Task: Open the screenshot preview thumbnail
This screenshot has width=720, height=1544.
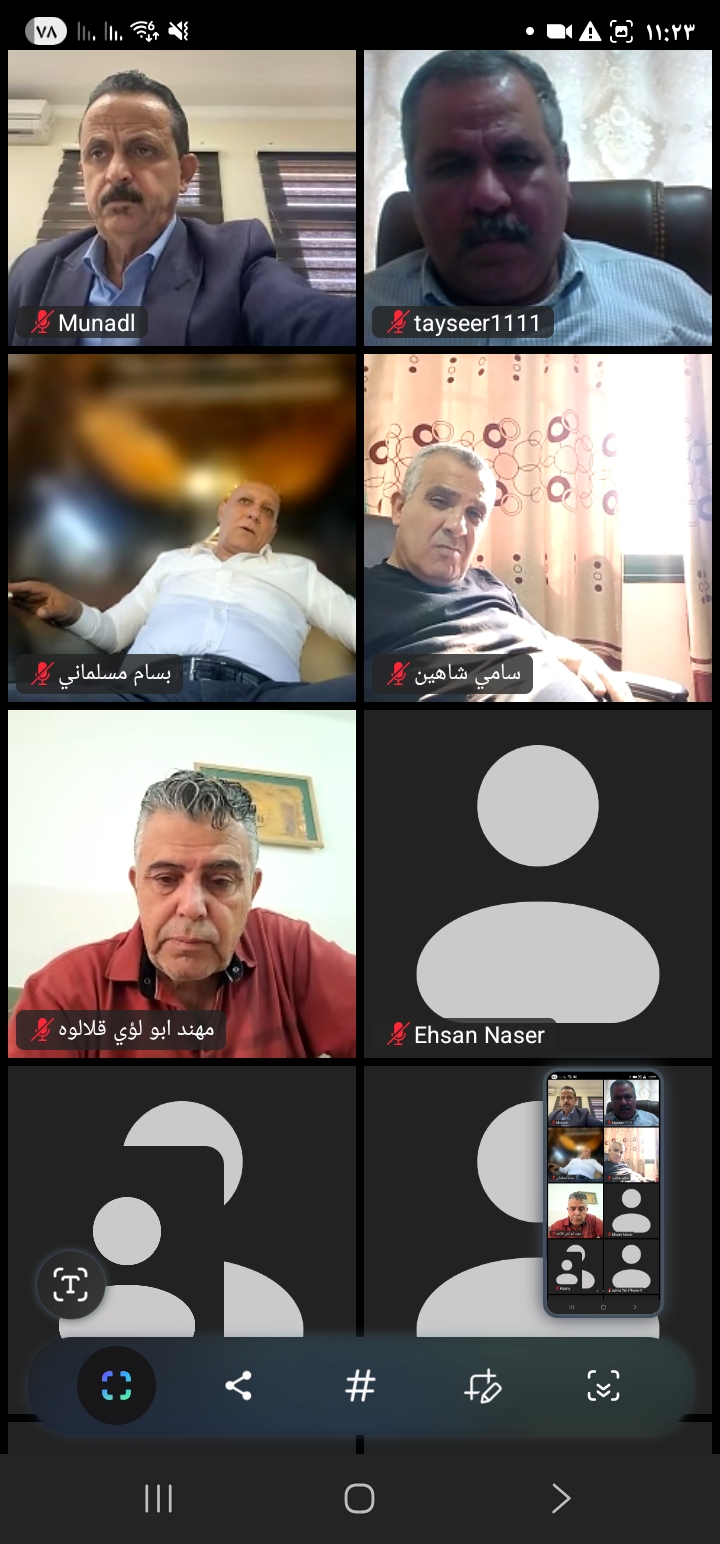Action: (603, 1192)
